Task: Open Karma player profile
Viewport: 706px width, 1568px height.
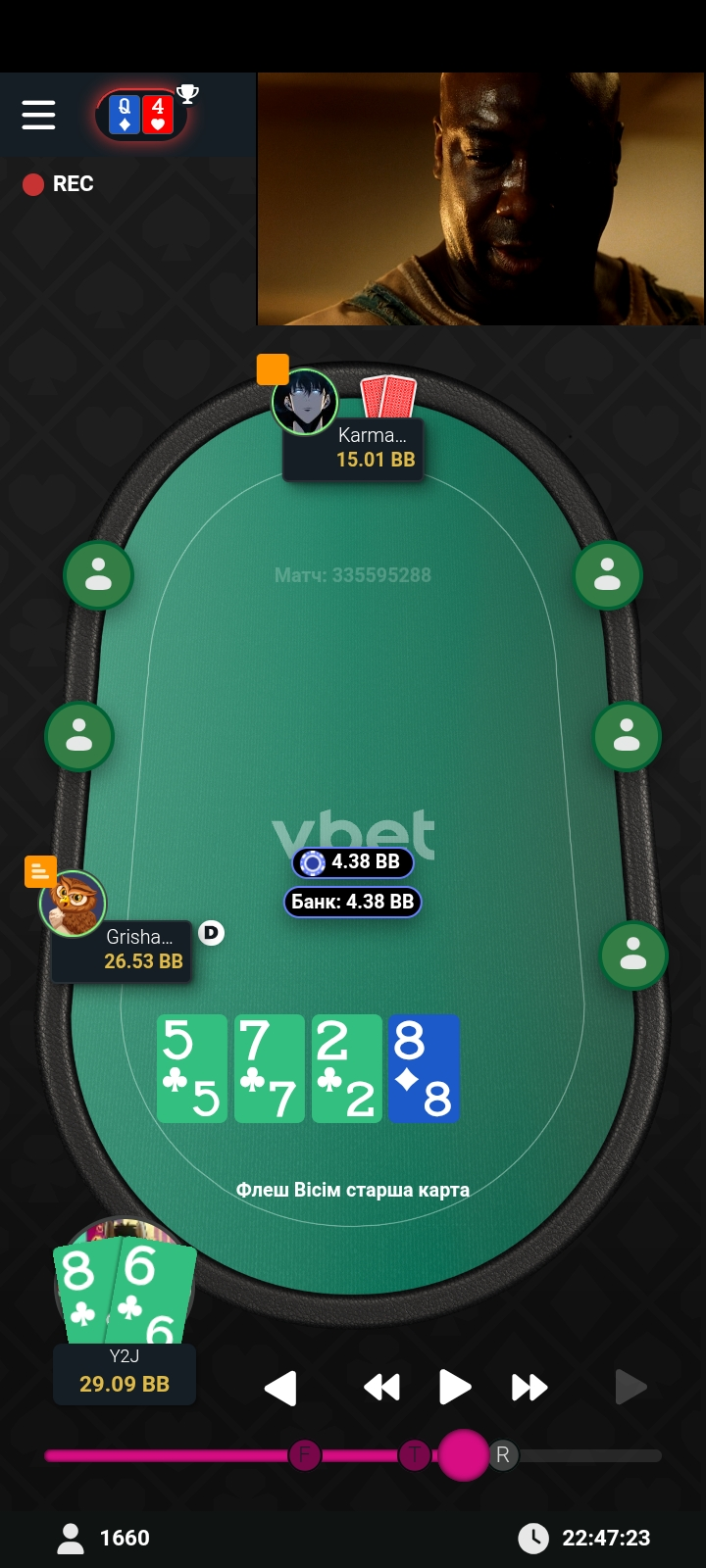Action: 305,402
